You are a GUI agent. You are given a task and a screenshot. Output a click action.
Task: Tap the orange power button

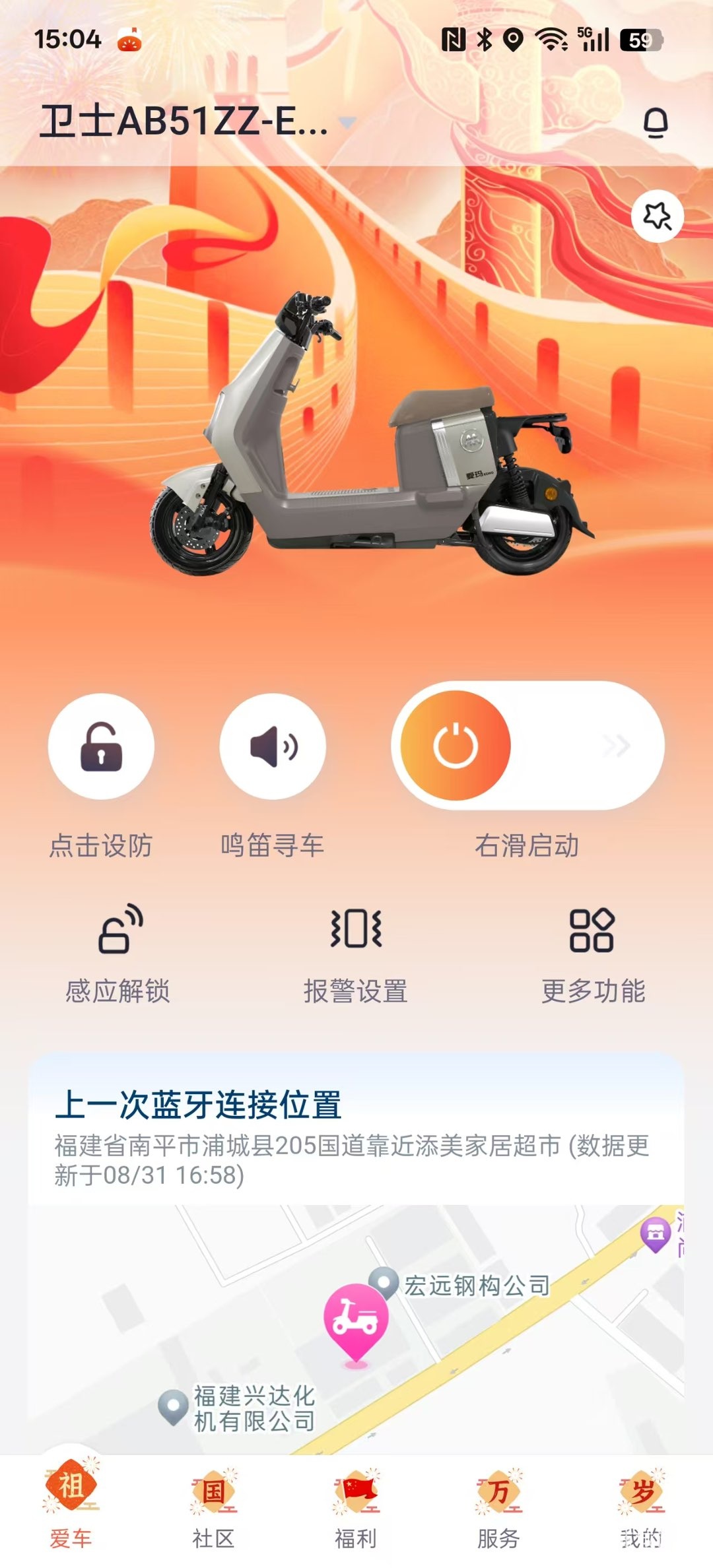pos(456,746)
